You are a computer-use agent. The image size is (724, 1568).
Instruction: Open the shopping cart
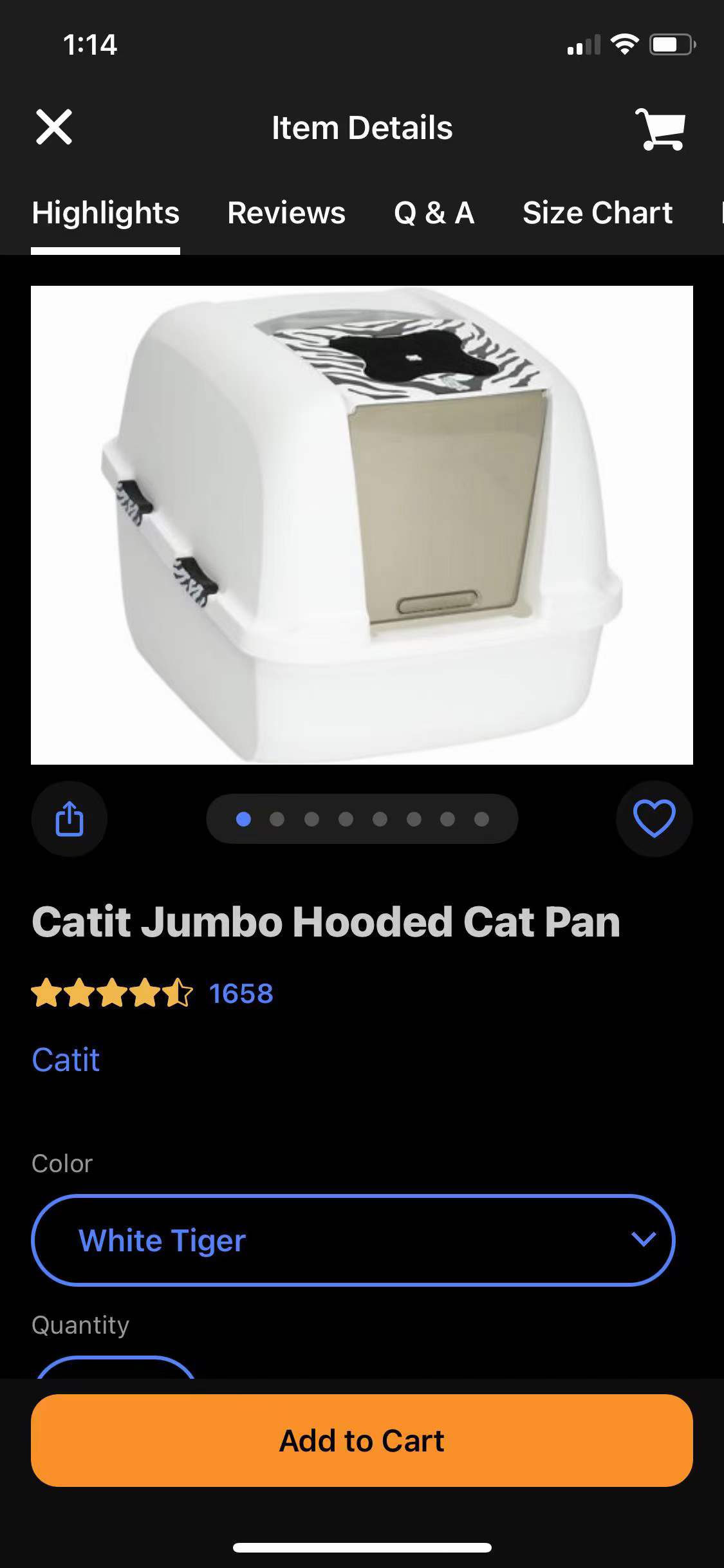tap(660, 129)
